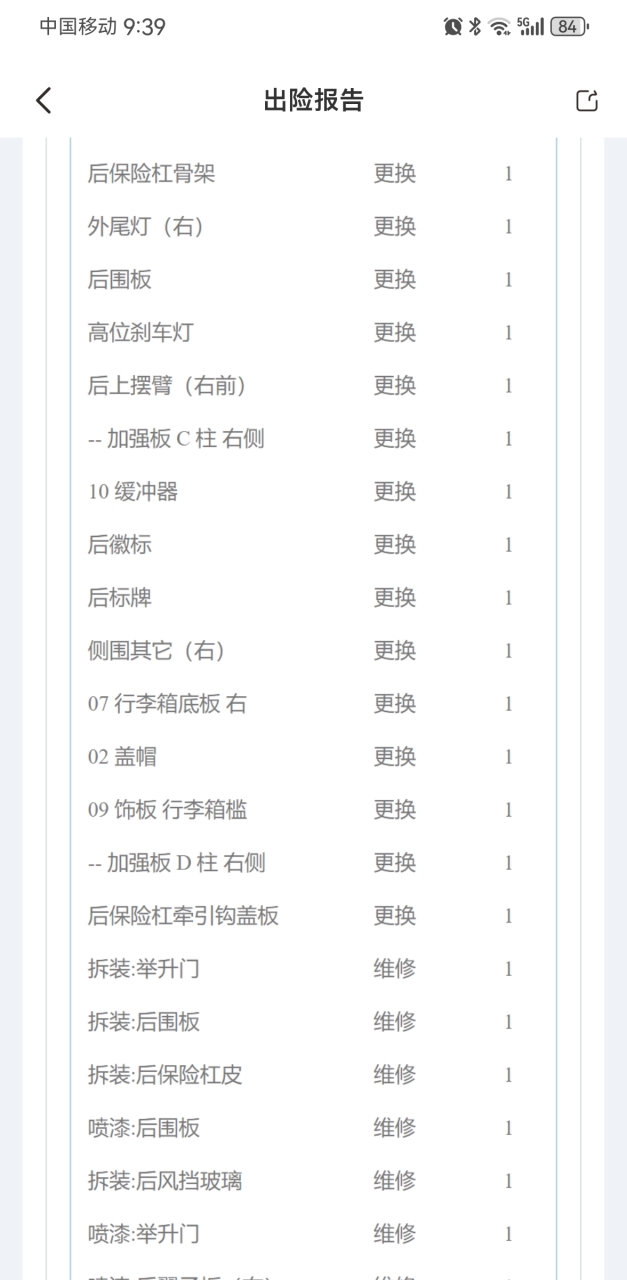Go back from the 出险报告 page
The height and width of the screenshot is (1280, 627).
click(x=43, y=100)
